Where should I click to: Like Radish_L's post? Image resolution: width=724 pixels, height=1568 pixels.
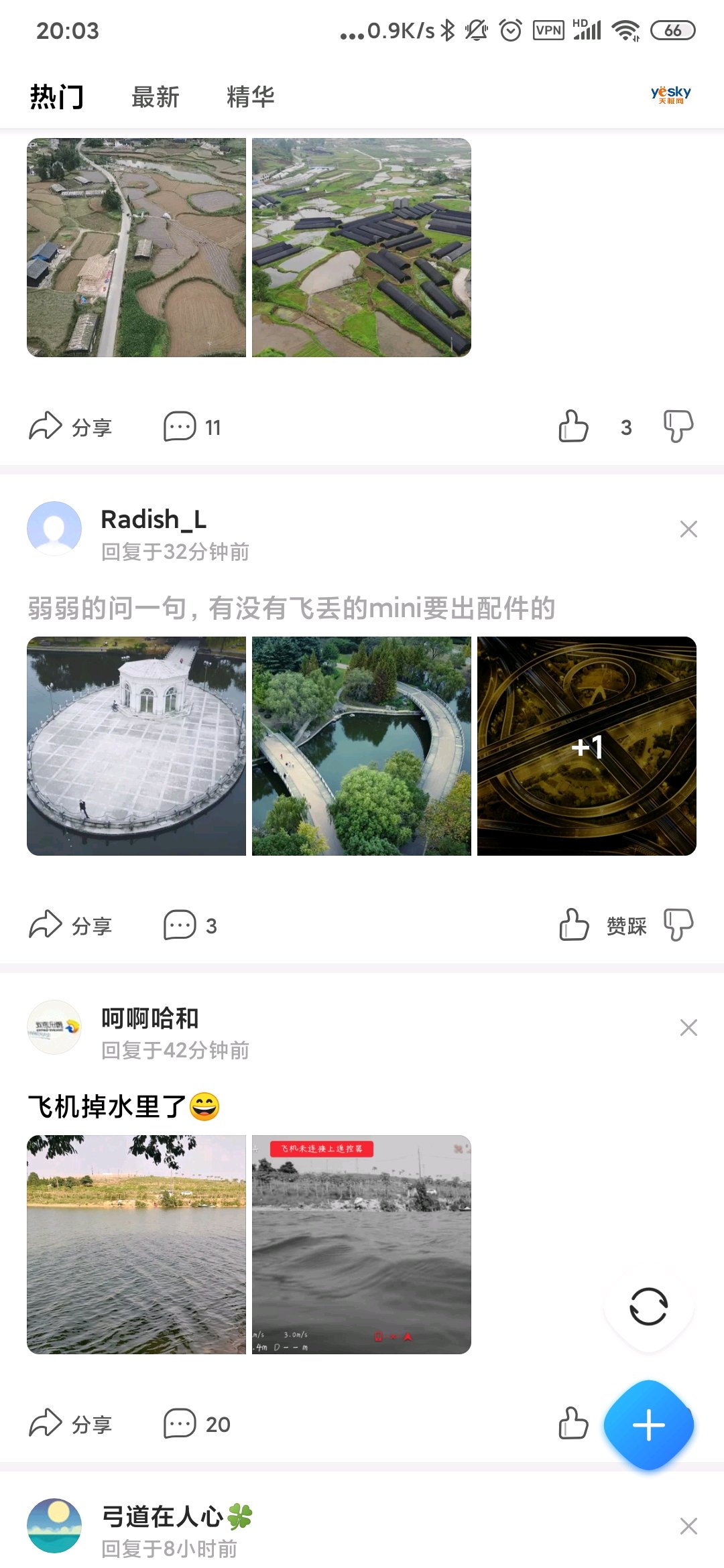click(574, 925)
